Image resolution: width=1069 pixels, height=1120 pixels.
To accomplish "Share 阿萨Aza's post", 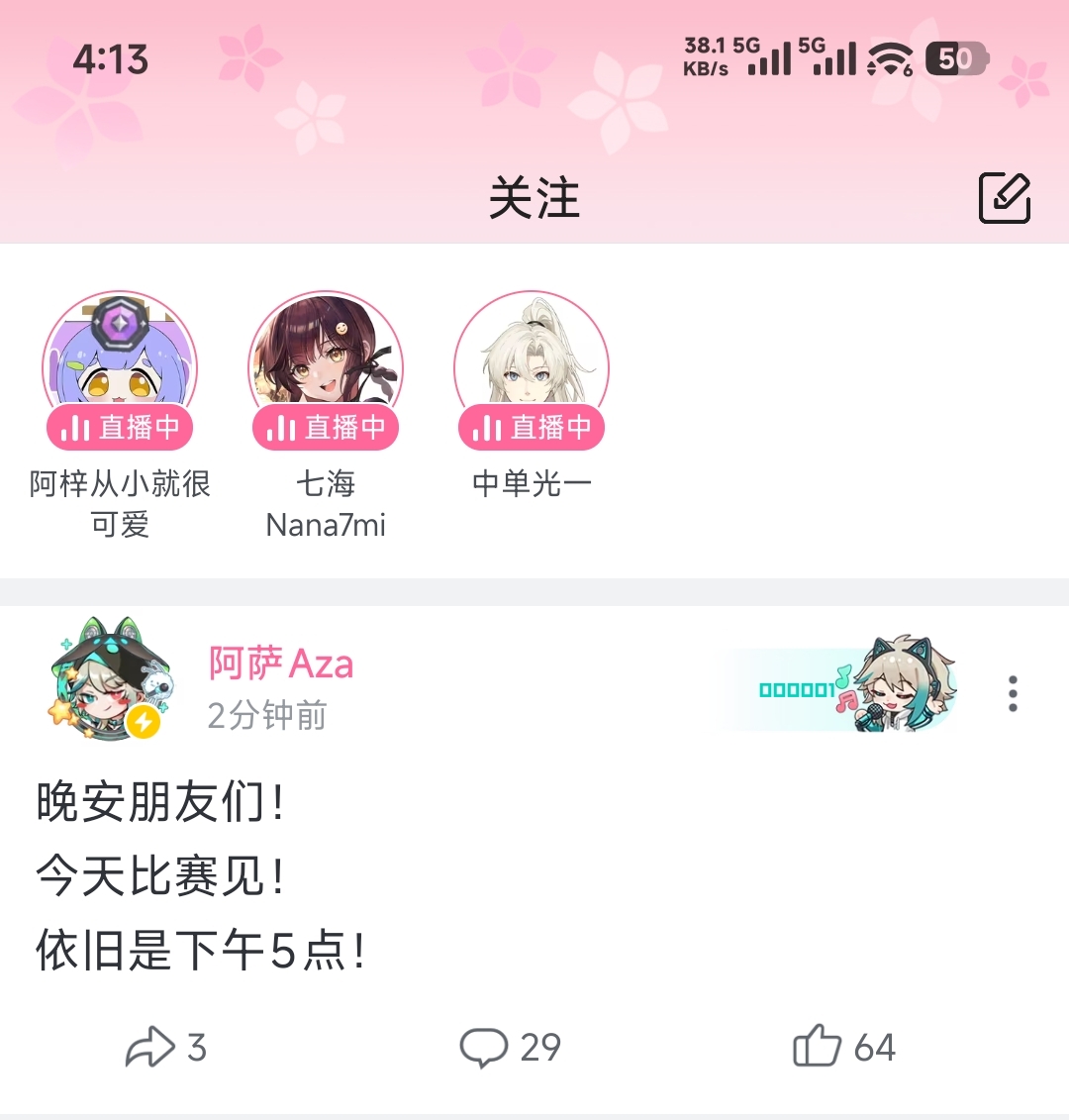I will pos(165,1047).
